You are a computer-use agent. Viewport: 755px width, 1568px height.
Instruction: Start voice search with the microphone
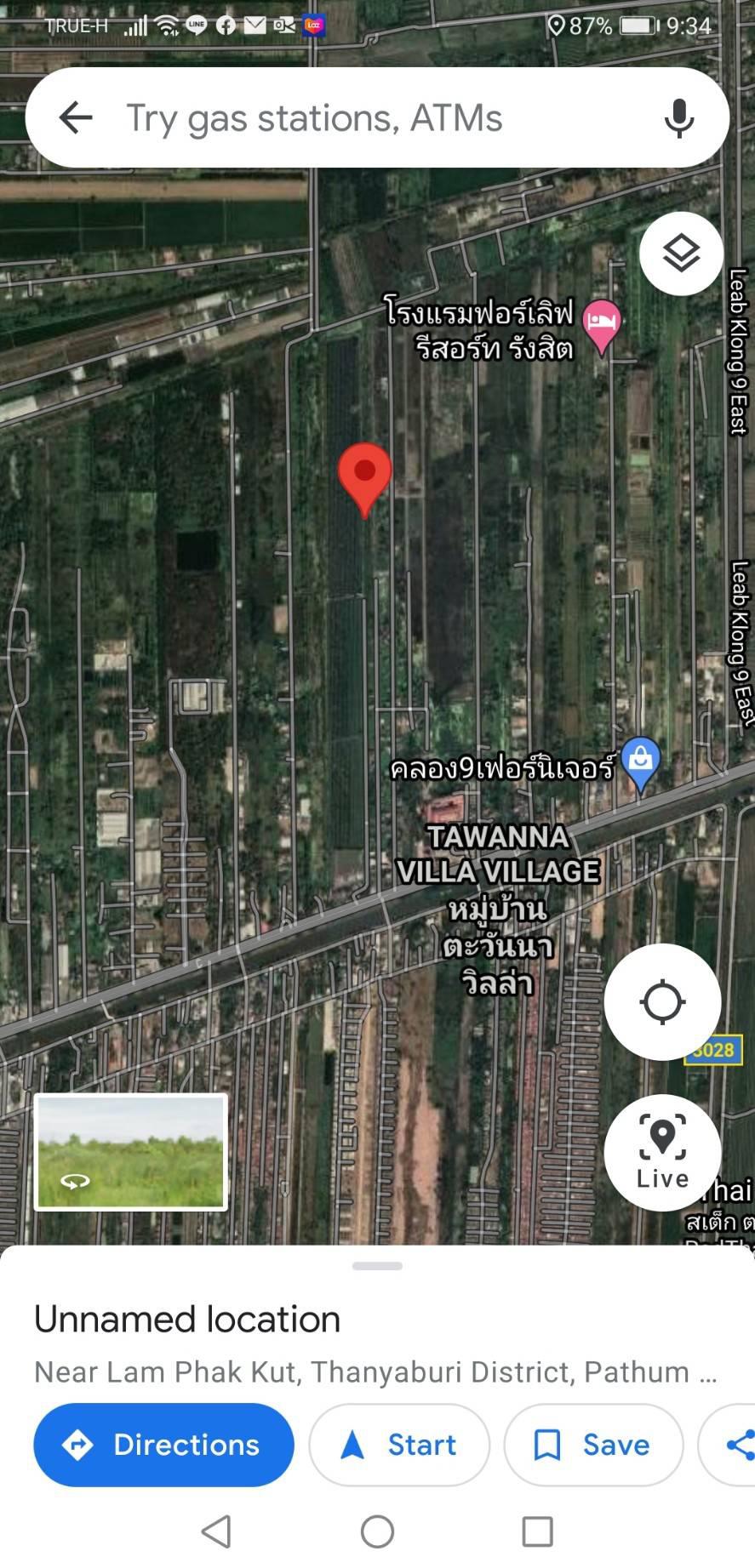coord(678,117)
